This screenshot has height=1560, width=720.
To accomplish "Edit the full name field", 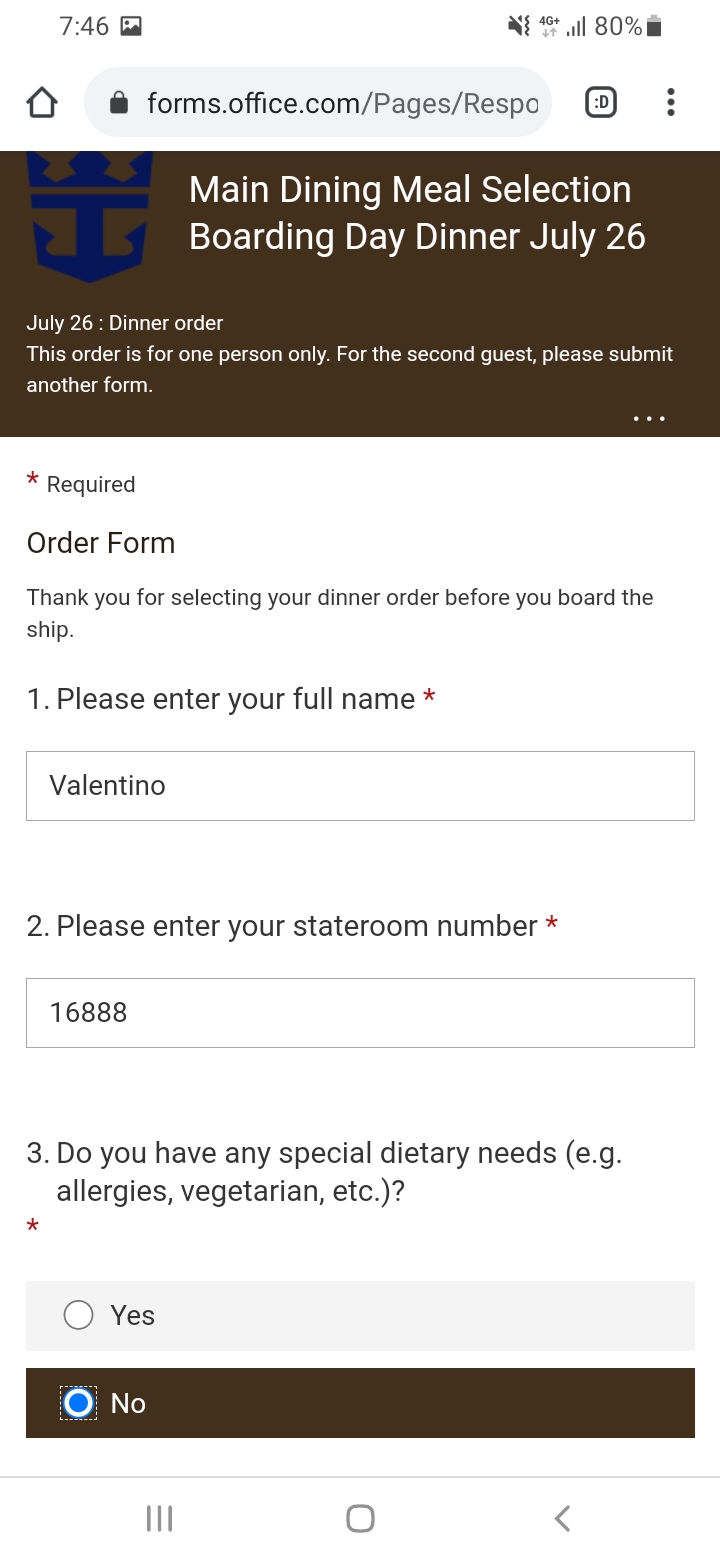I will pos(360,786).
